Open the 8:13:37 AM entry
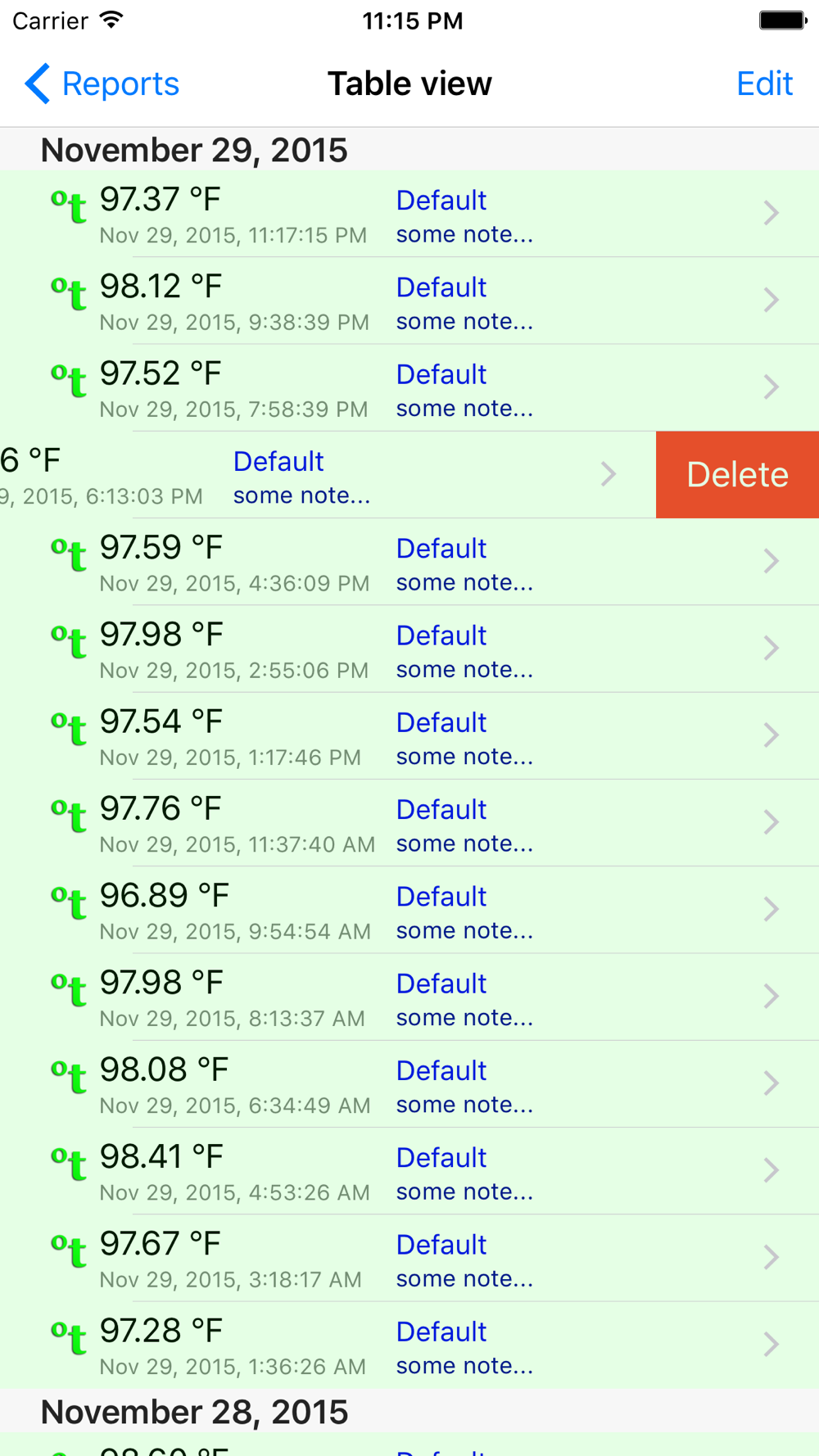Screen dimensions: 819x1456 point(409,997)
